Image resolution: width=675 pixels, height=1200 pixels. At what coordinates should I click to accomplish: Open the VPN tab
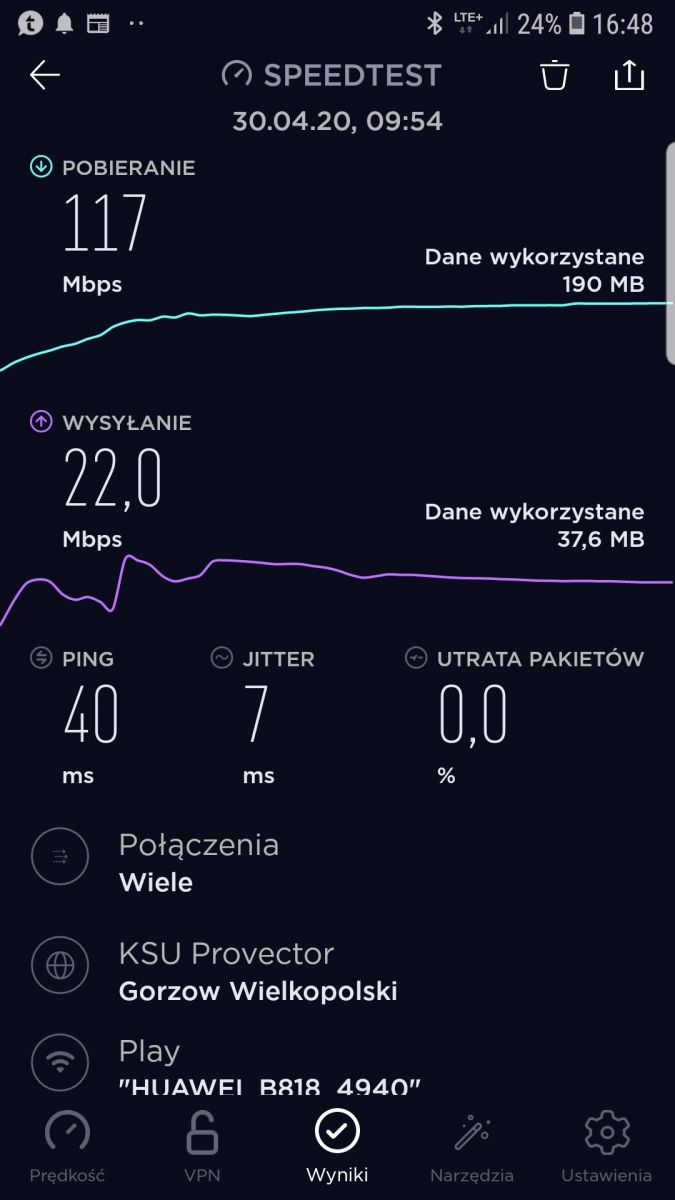(202, 1147)
